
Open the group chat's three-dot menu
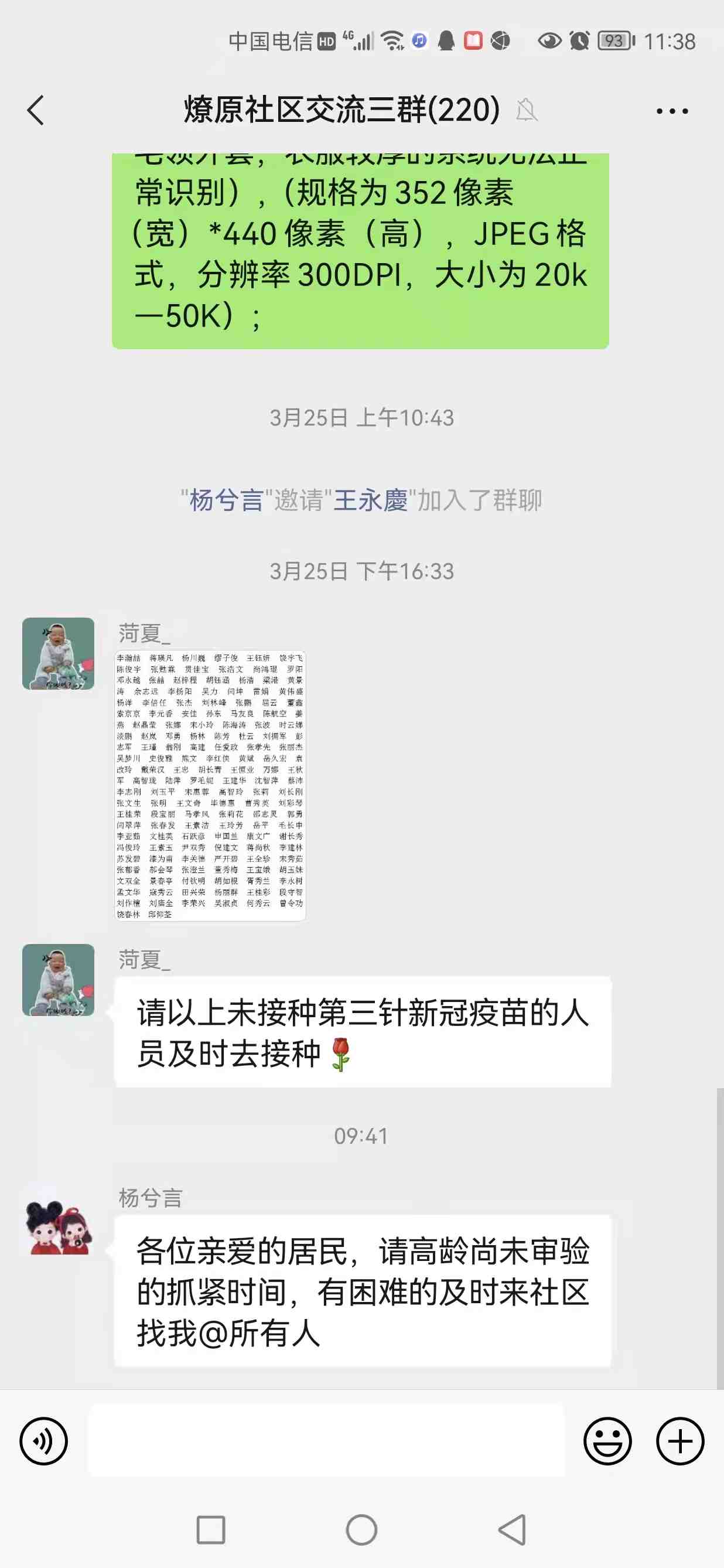click(x=672, y=111)
